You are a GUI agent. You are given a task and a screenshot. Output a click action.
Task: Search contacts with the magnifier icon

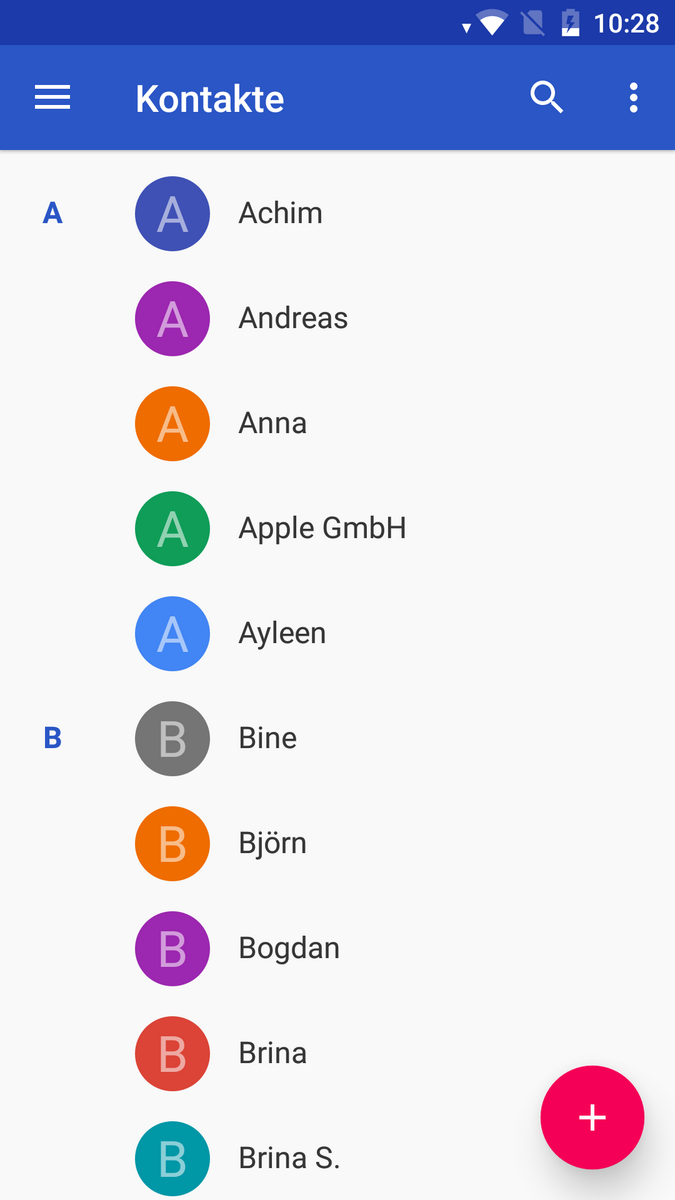[x=546, y=98]
